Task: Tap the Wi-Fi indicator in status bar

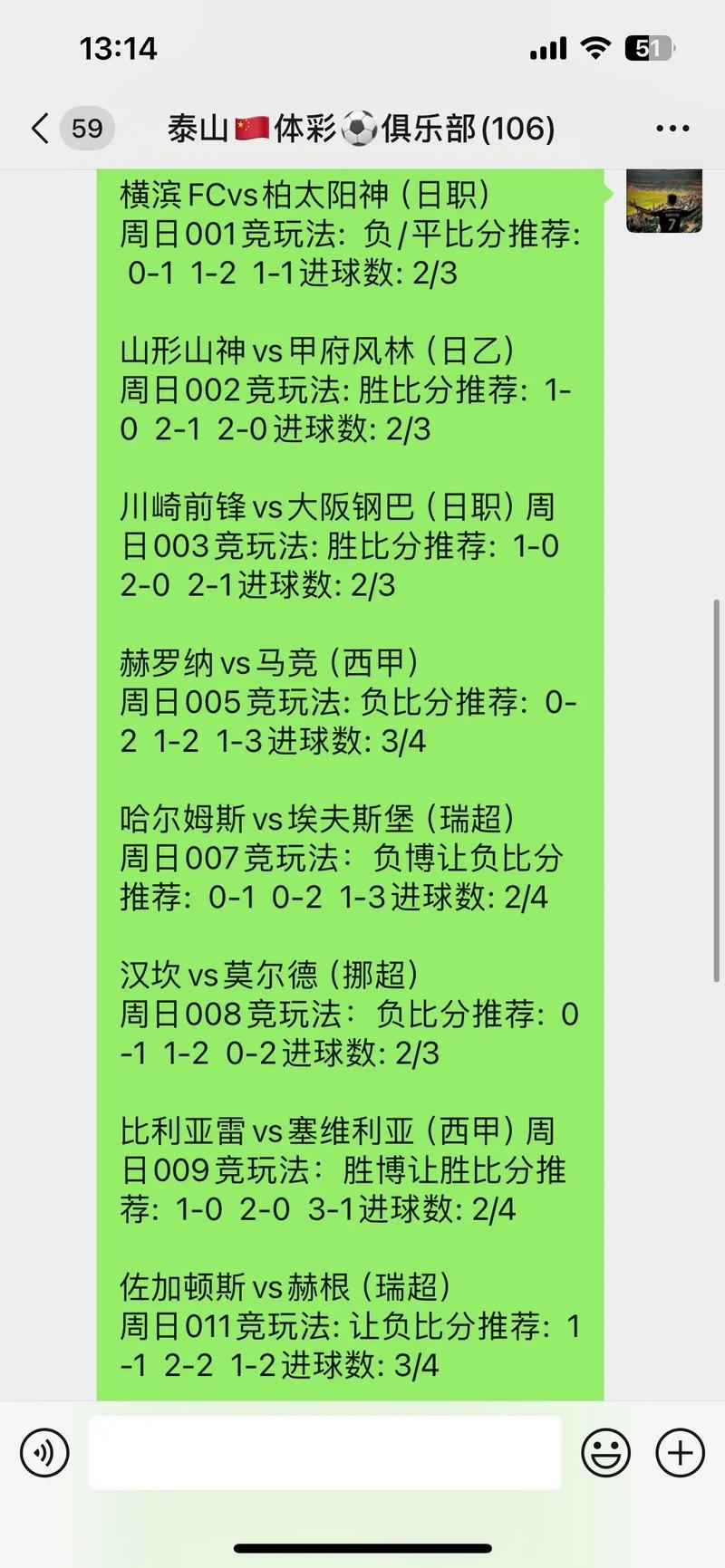Action: tap(595, 47)
